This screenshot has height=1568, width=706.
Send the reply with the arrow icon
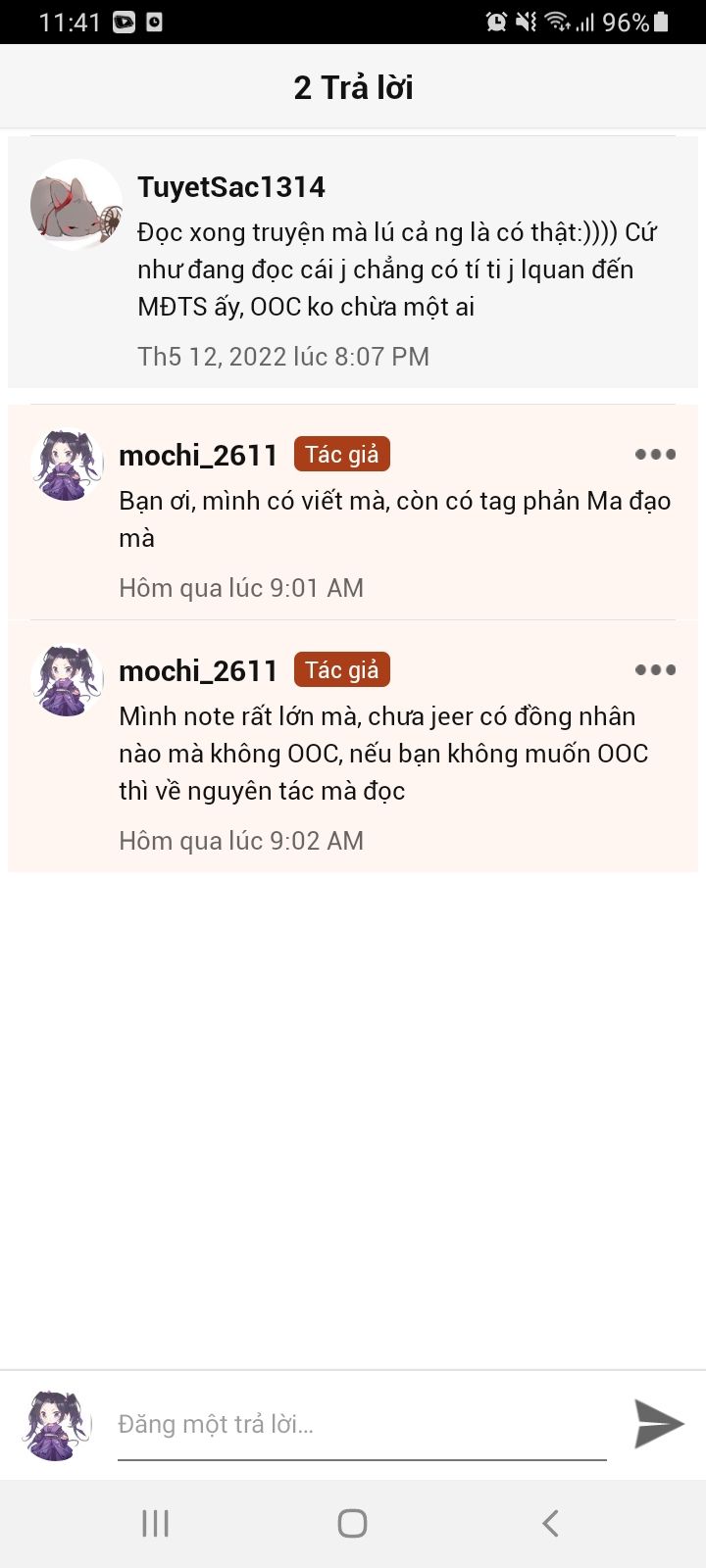(658, 1424)
